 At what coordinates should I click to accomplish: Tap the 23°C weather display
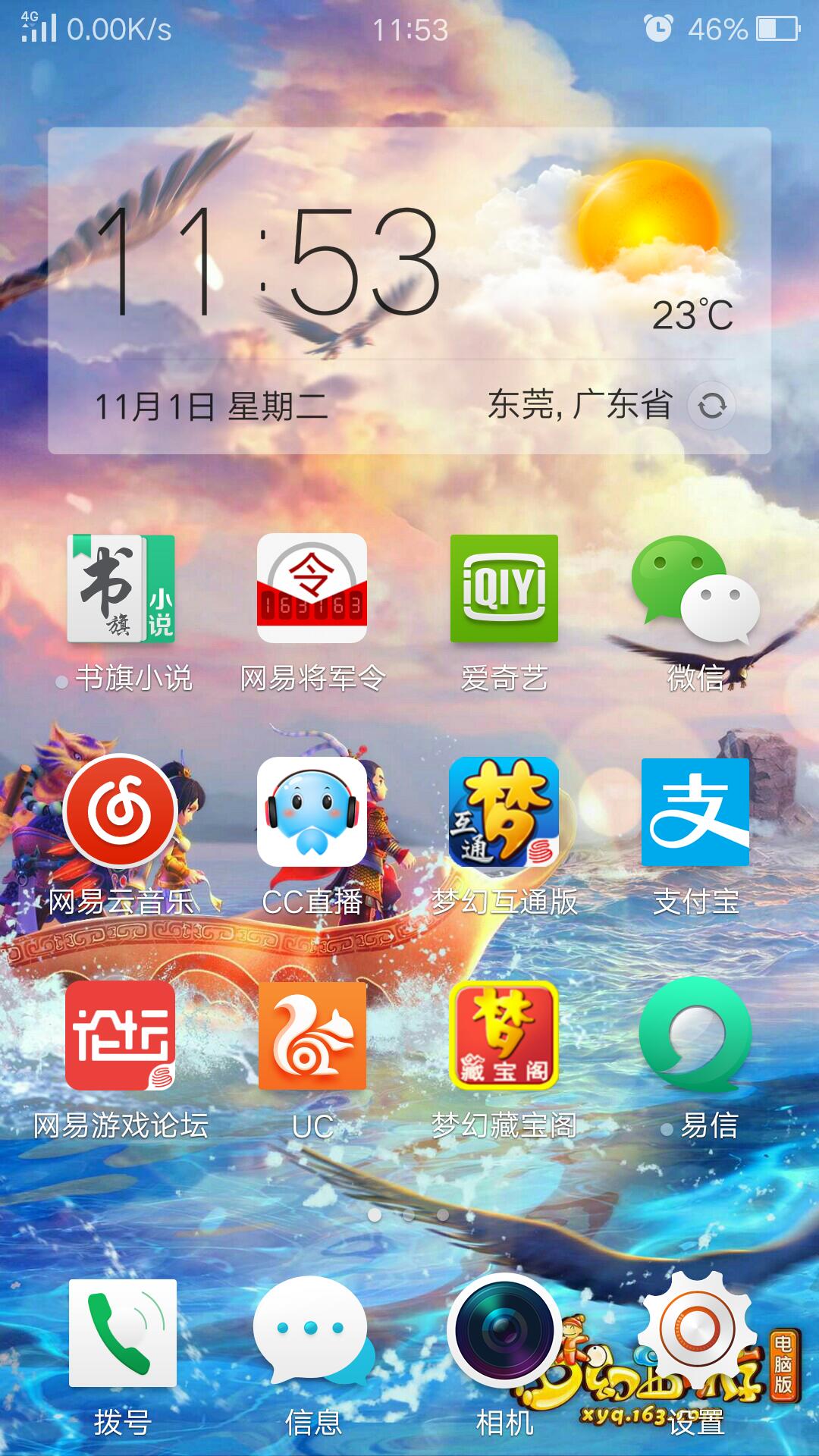(692, 315)
